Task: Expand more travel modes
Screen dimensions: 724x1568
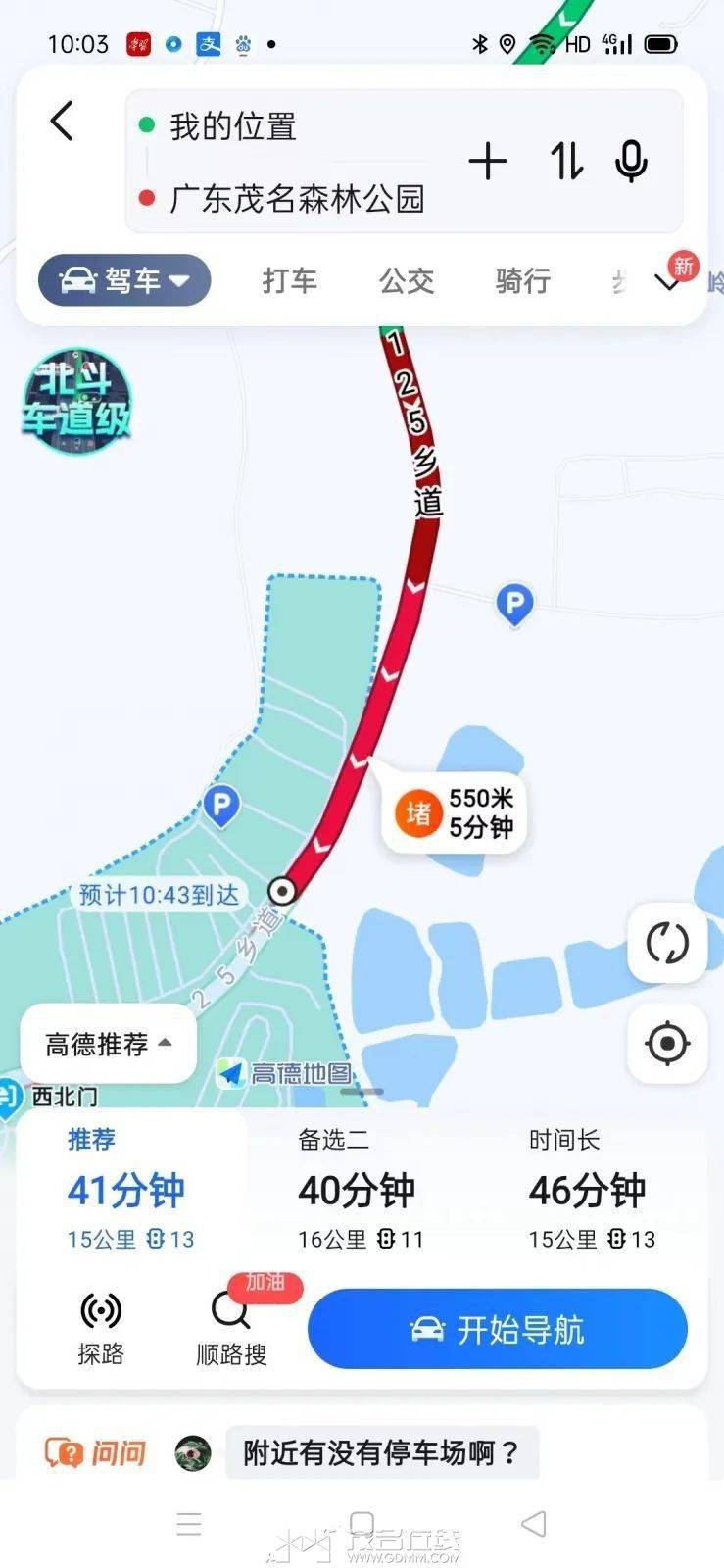Action: tap(668, 282)
